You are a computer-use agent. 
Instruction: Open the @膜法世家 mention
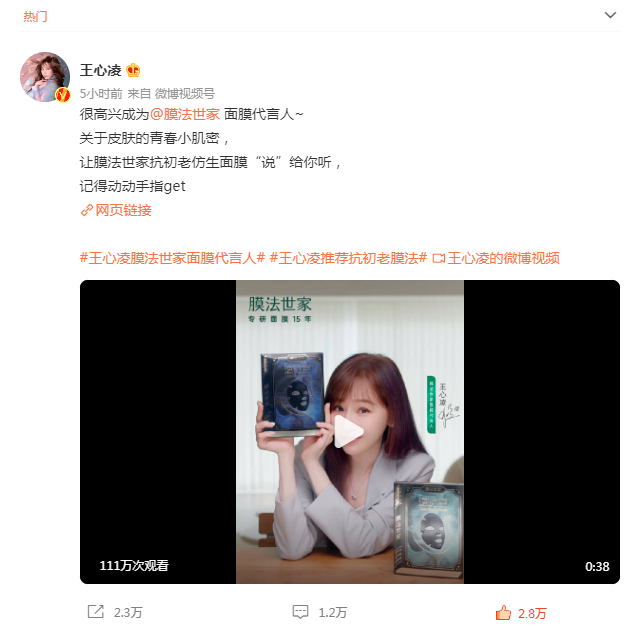[x=184, y=114]
